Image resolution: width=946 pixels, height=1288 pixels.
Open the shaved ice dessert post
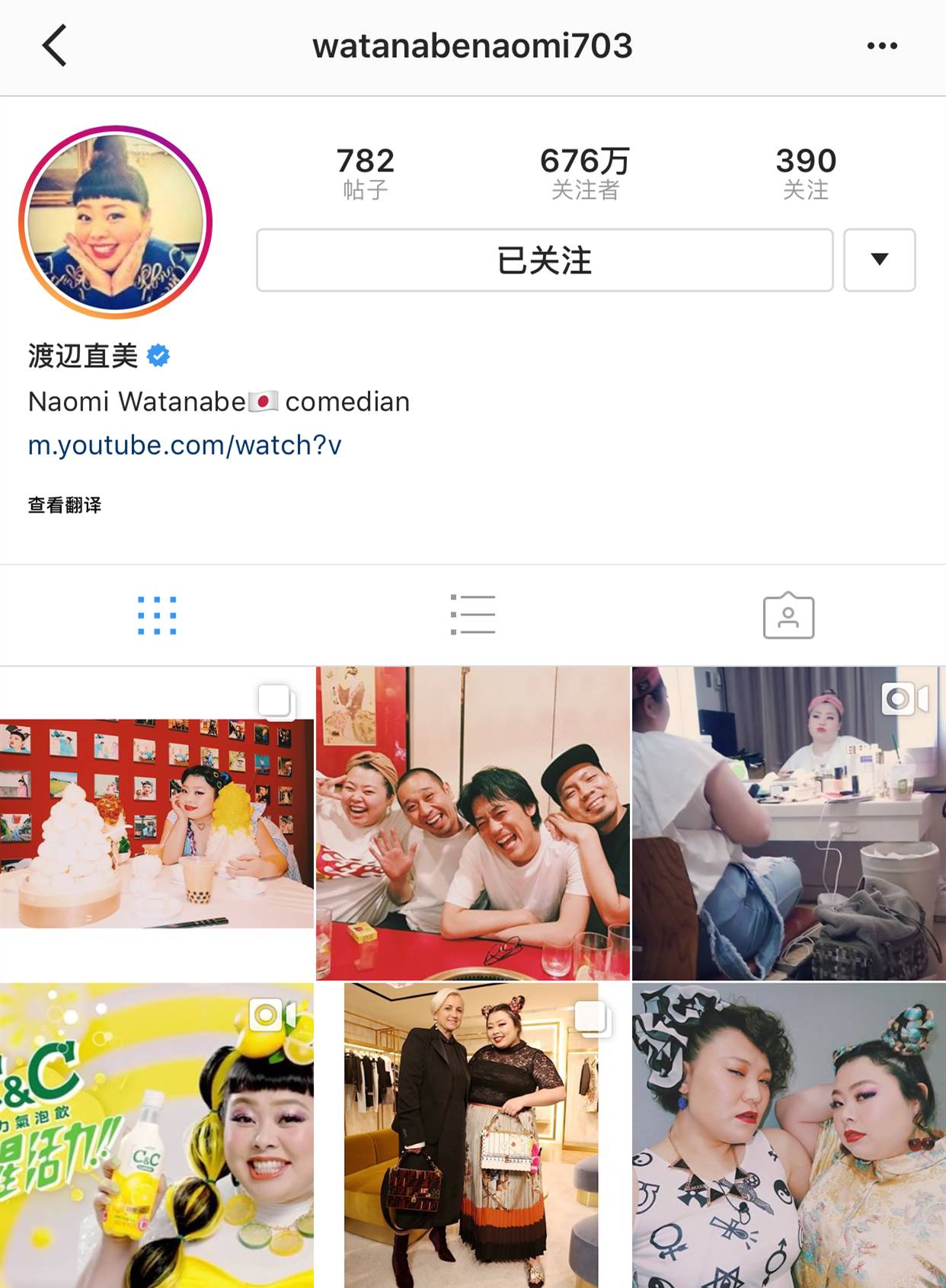(x=156, y=823)
